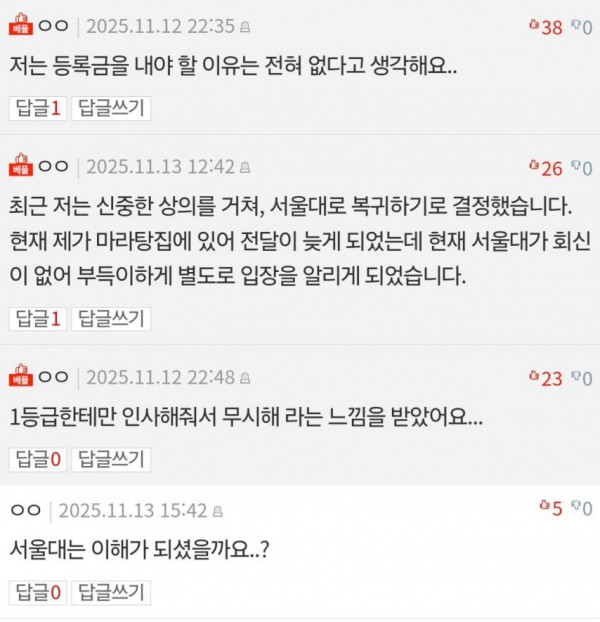View 답글 1 under the 마라탕집 comment
Image resolution: width=600 pixels, height=622 pixels.
[x=37, y=319]
